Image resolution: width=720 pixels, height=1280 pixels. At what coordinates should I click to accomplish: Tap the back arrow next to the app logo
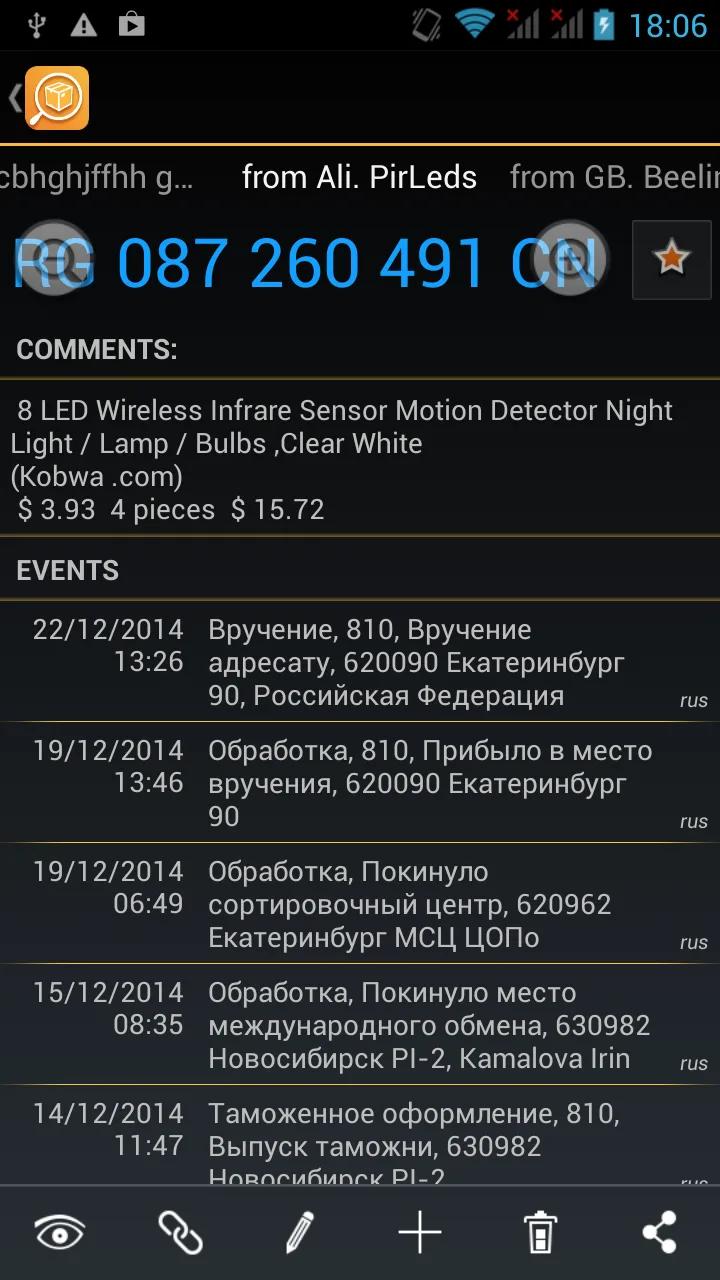coord(12,97)
